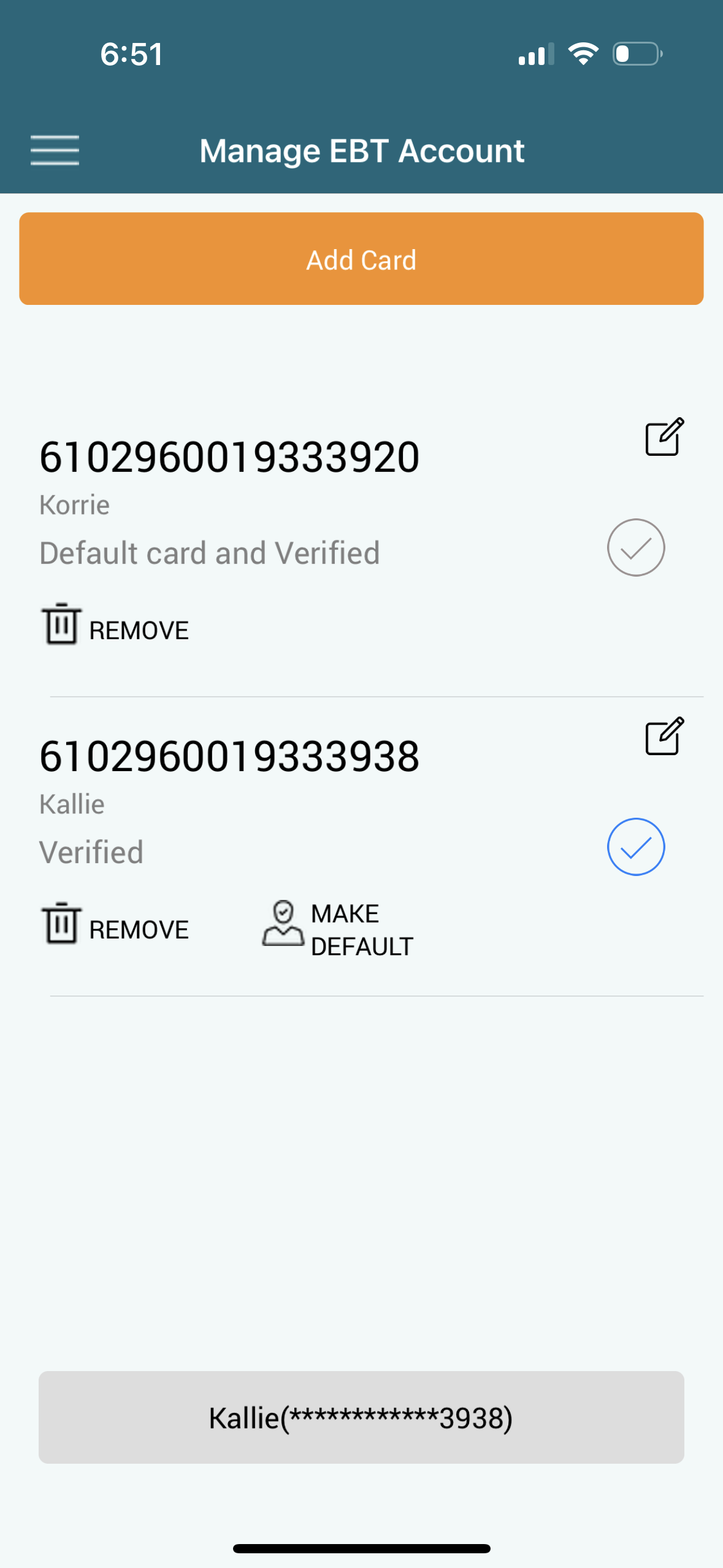Tap the Add Card button
This screenshot has height=1568, width=723.
pyautogui.click(x=361, y=259)
